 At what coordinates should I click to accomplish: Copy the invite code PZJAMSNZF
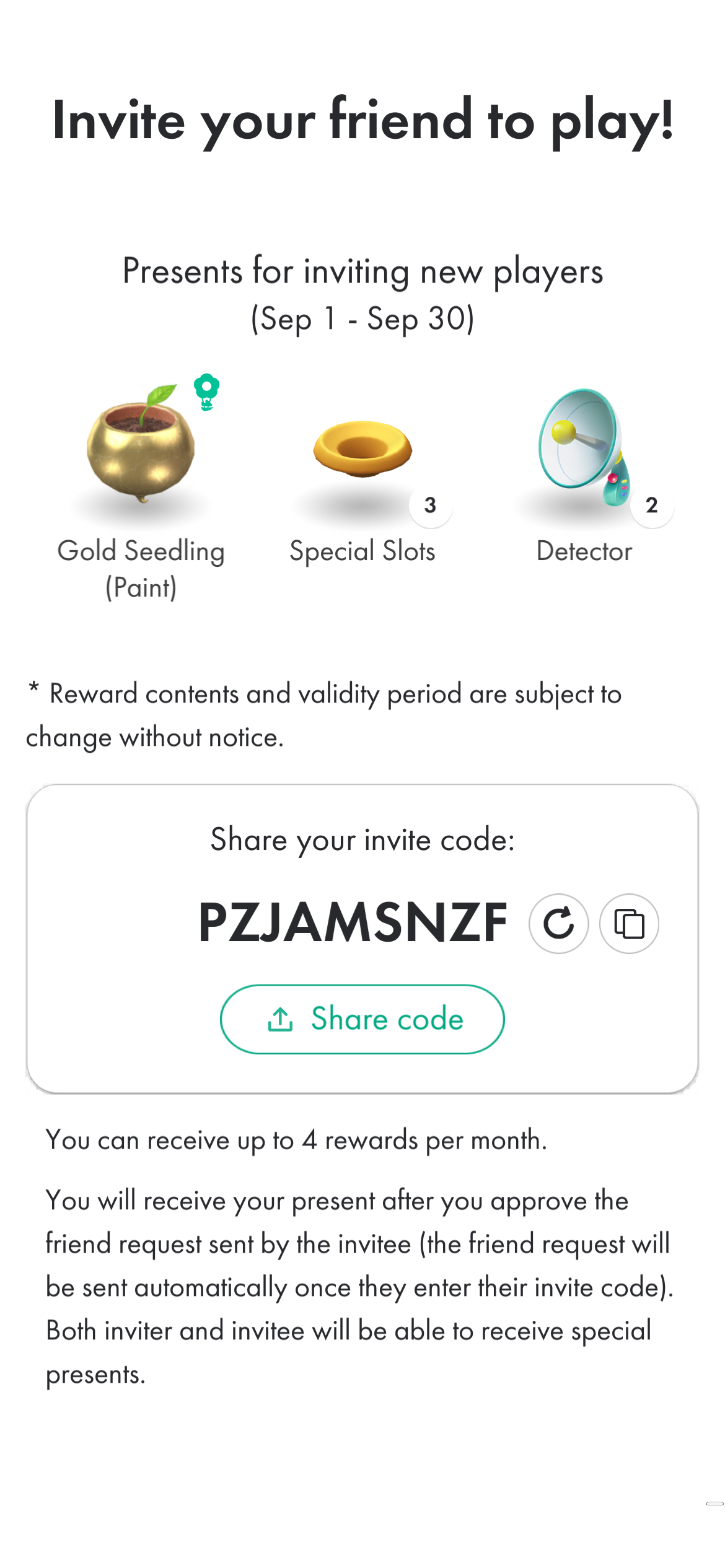click(x=629, y=924)
